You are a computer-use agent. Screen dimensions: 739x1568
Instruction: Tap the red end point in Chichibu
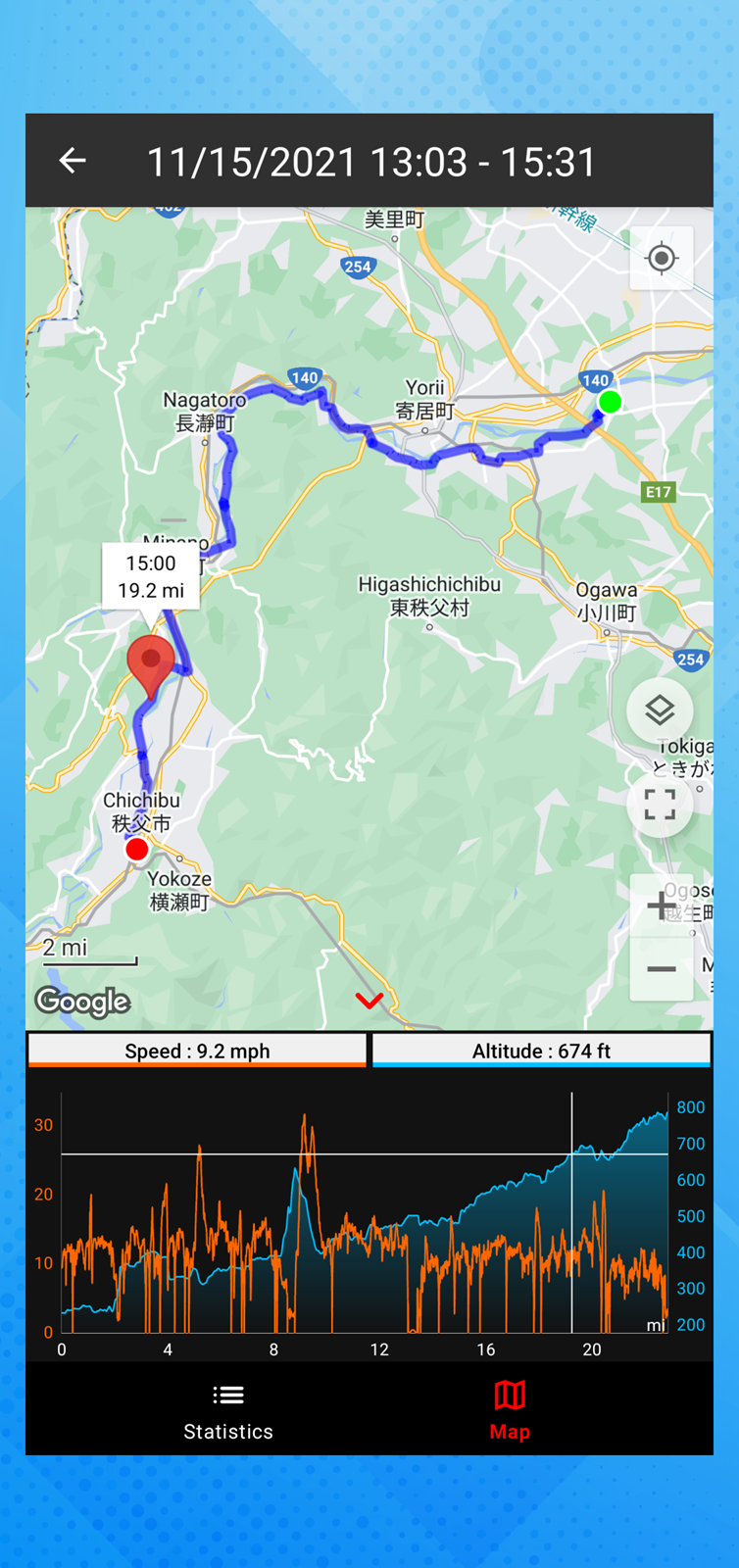click(x=136, y=850)
